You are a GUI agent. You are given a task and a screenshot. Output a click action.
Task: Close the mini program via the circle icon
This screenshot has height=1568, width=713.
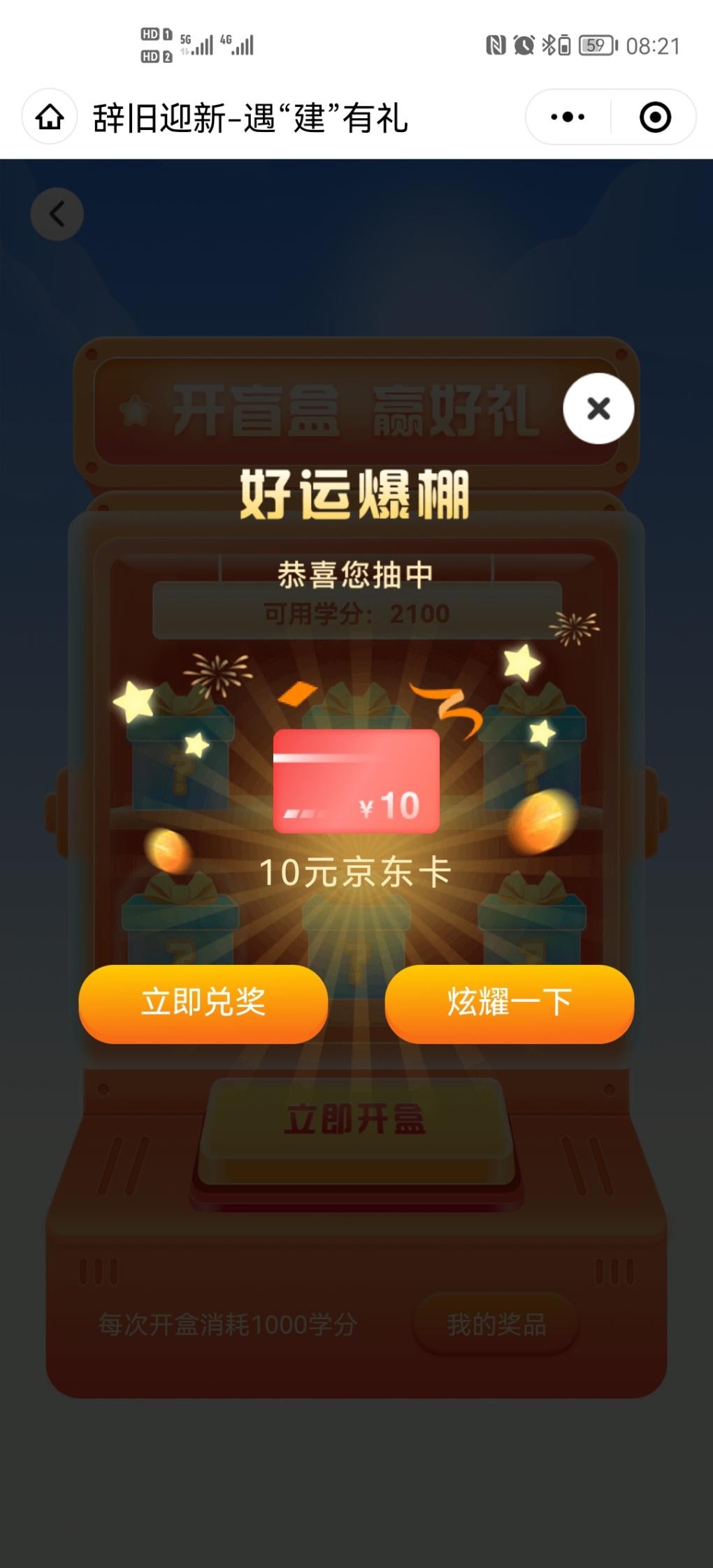655,117
